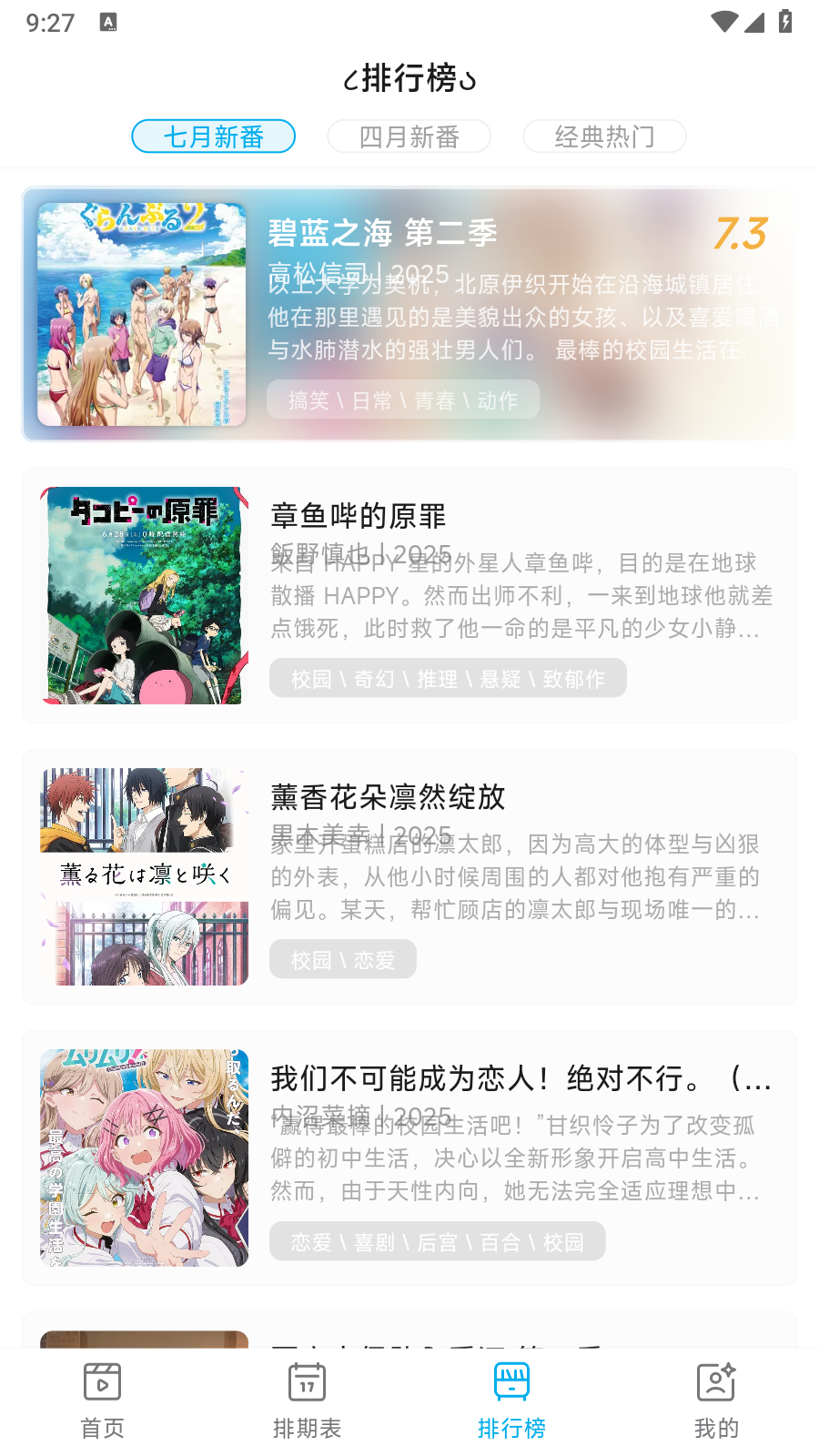Select the 排行榜 ranking icon
Viewport: 819px width, 1456px height.
click(x=511, y=1380)
